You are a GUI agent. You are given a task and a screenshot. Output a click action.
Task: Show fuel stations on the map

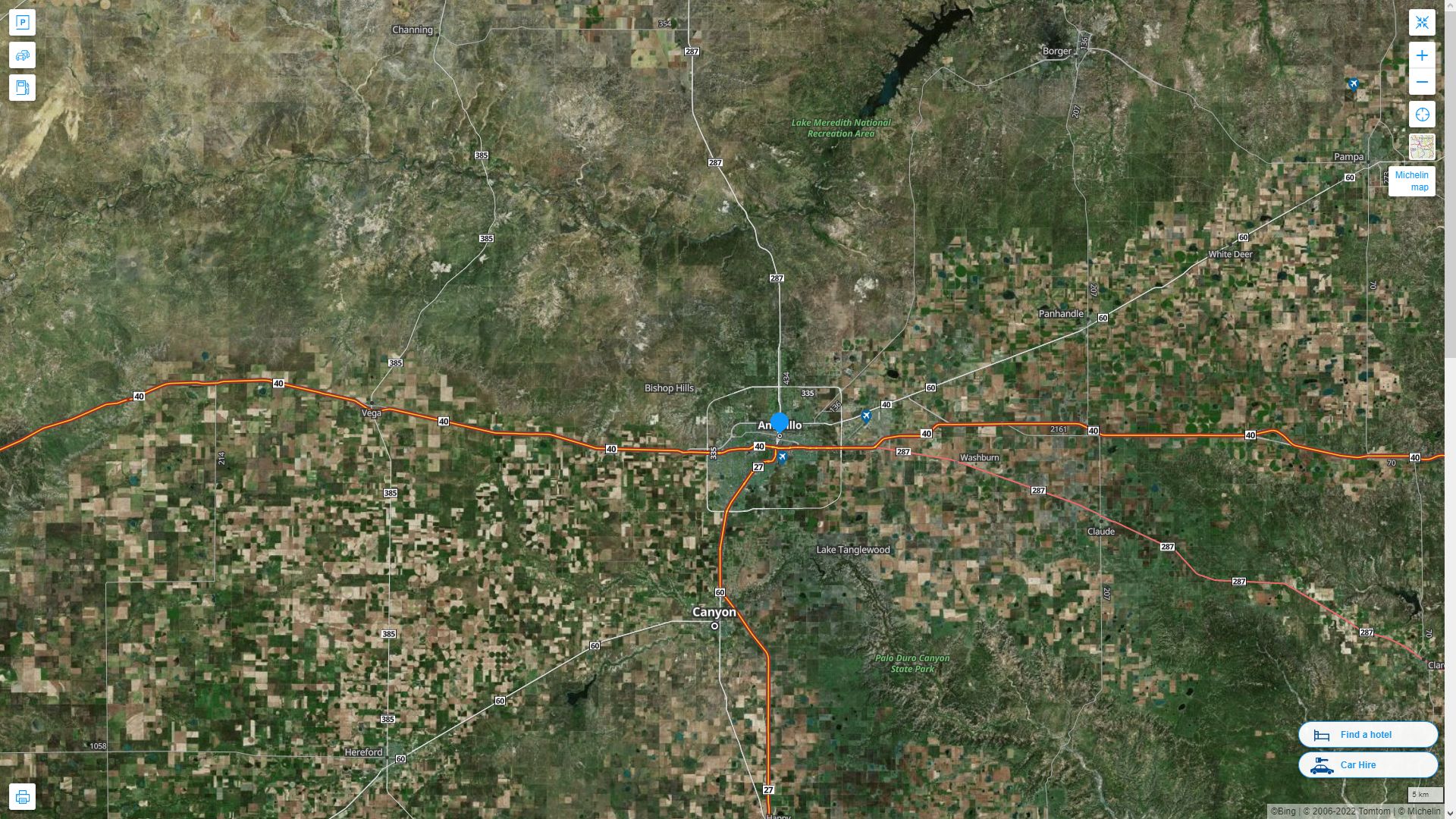[22, 88]
